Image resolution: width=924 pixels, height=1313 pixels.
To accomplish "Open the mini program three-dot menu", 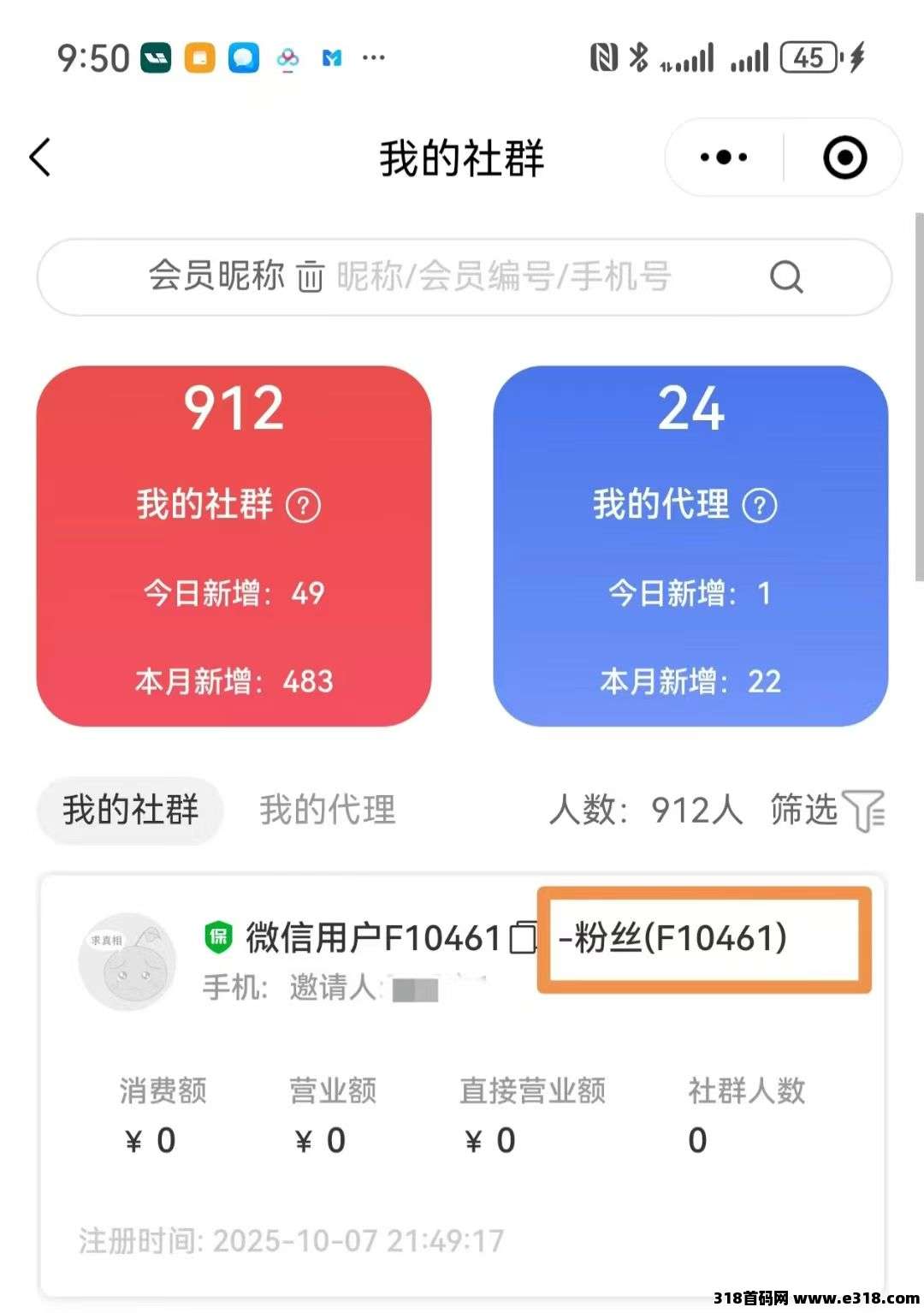I will (x=724, y=158).
